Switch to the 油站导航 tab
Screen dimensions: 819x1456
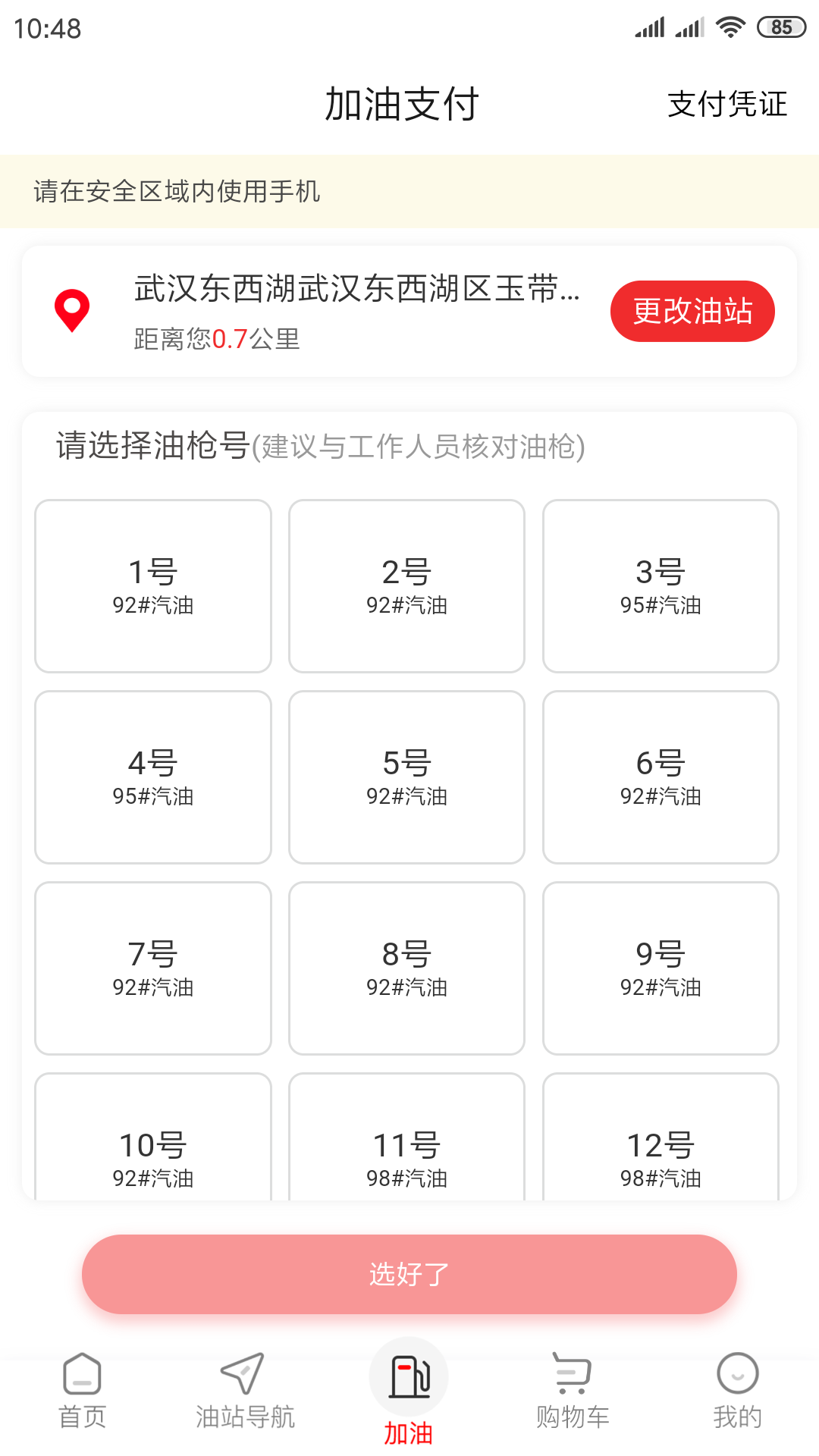(x=245, y=1391)
